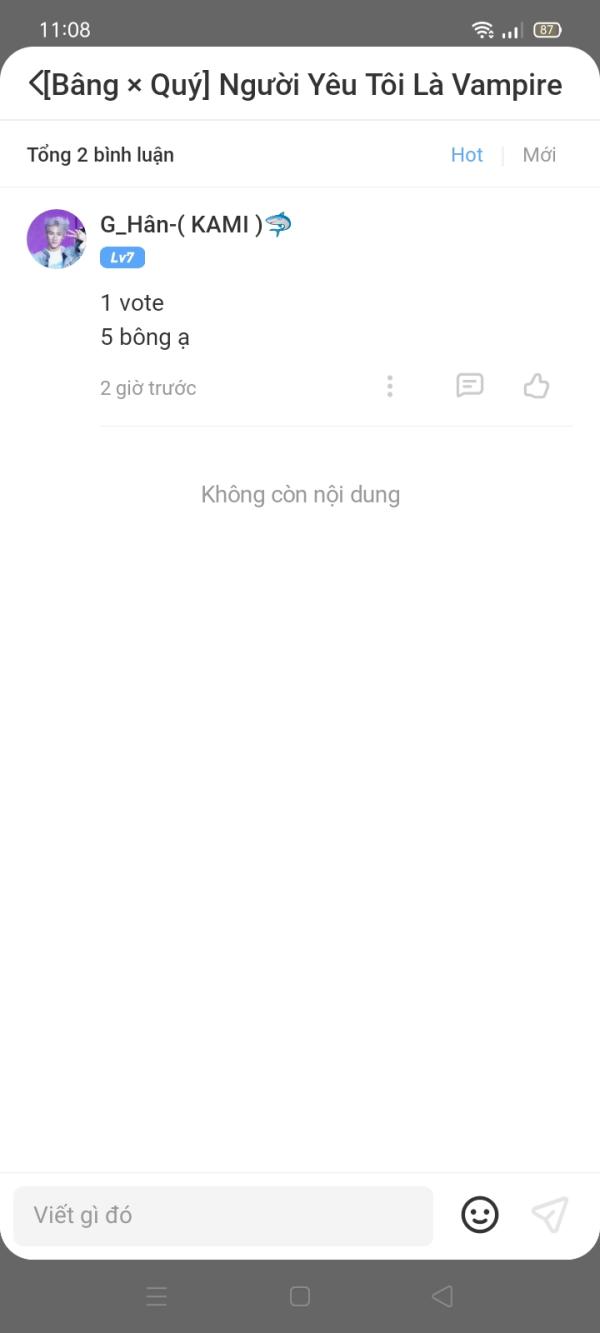Open the three-dot menu on G_Hân's comment
This screenshot has height=1333, width=600.
390,387
